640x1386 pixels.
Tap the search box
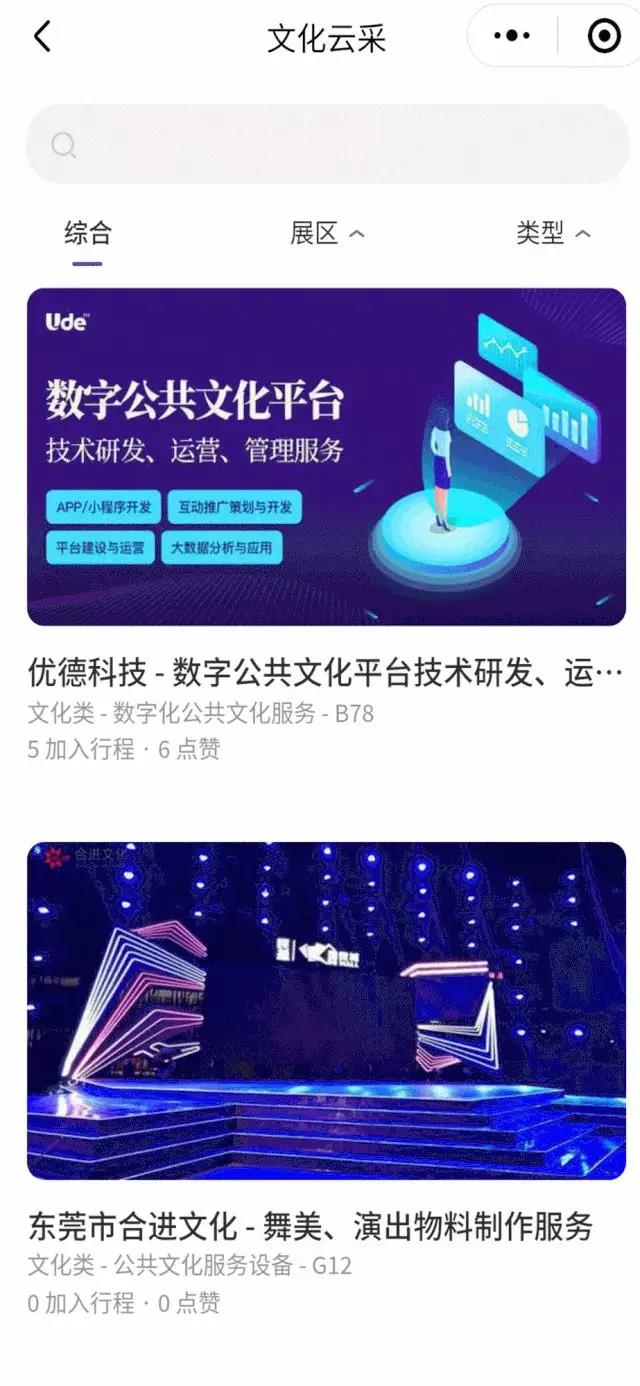coord(328,145)
